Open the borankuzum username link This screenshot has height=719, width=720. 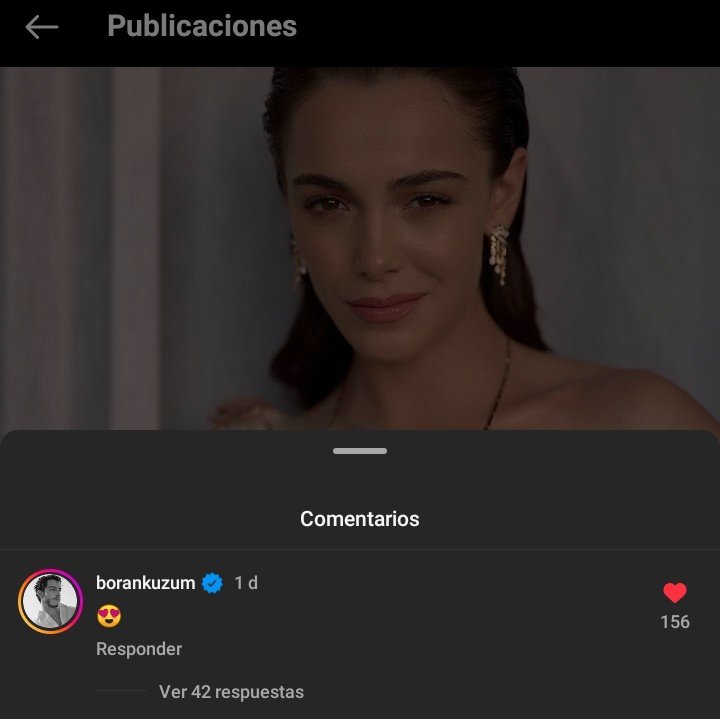coord(145,583)
